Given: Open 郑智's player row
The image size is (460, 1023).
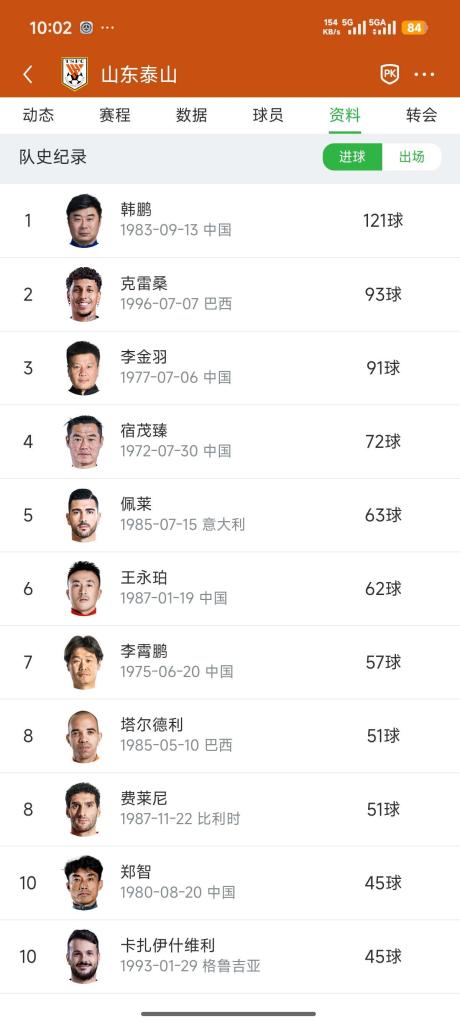Looking at the screenshot, I should [x=230, y=883].
